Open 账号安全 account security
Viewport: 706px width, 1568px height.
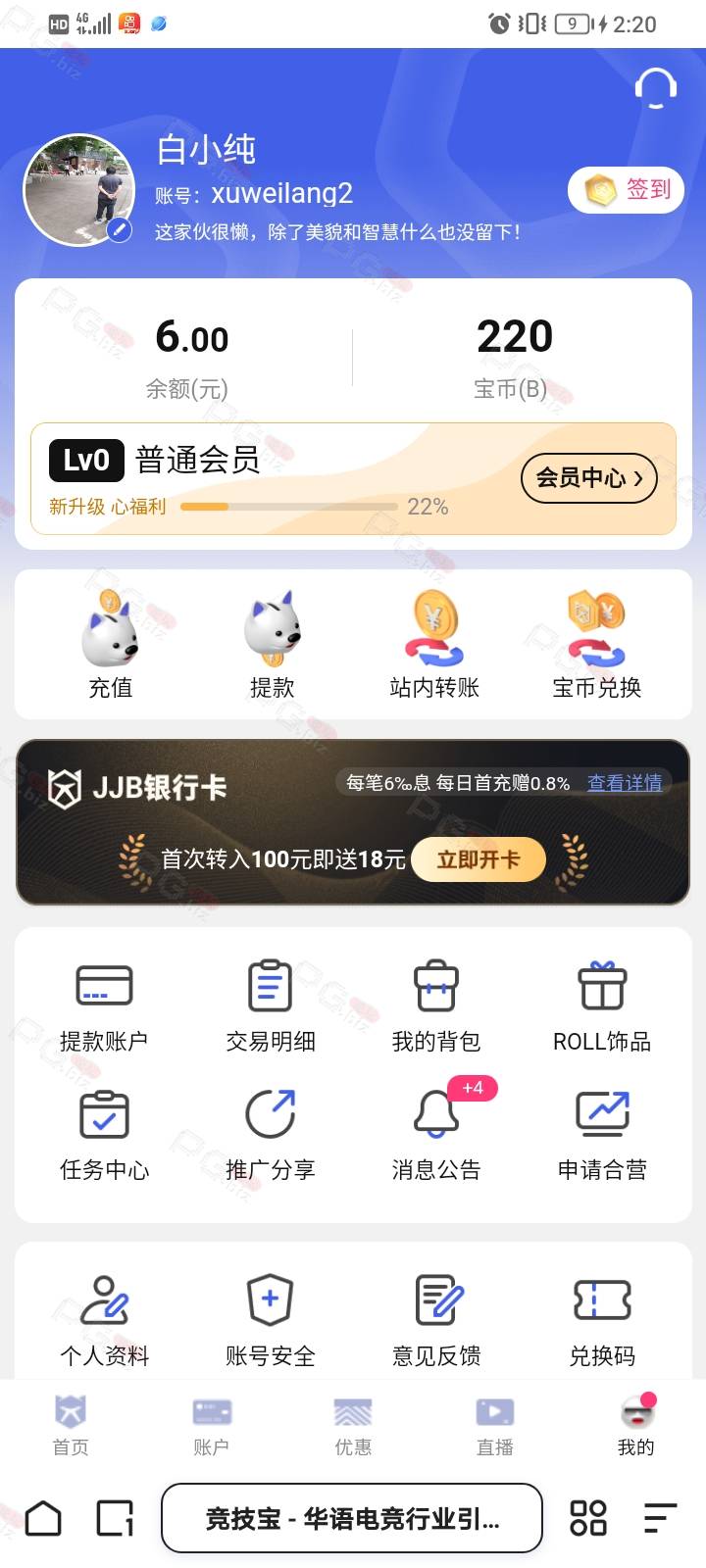tap(271, 1321)
